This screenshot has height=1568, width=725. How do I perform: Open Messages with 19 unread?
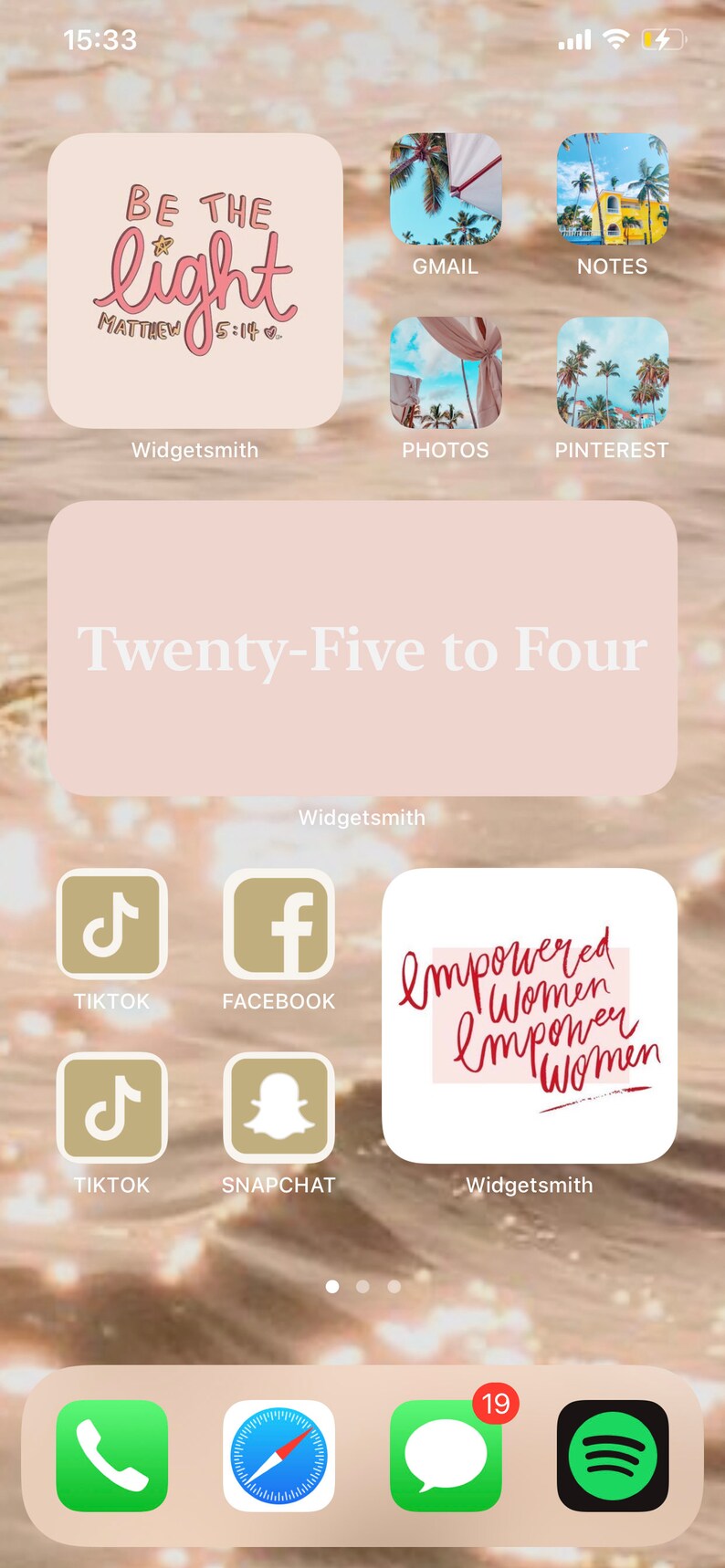click(446, 1456)
